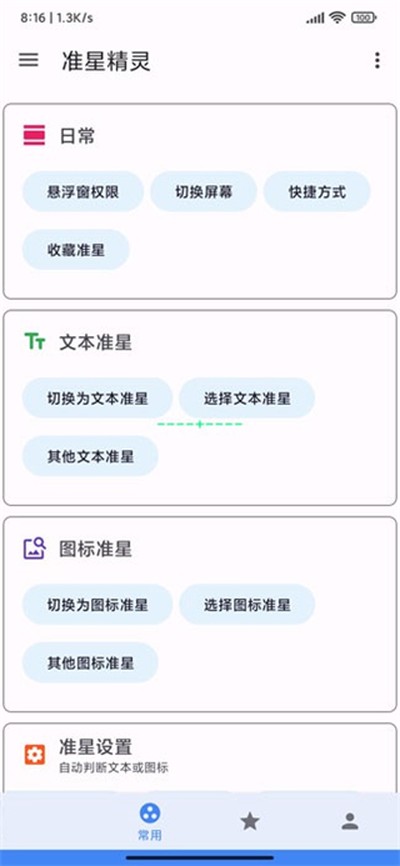400x866 pixels.
Task: Switch to icon crosshair via 切换为图标准星
Action: [x=97, y=605]
